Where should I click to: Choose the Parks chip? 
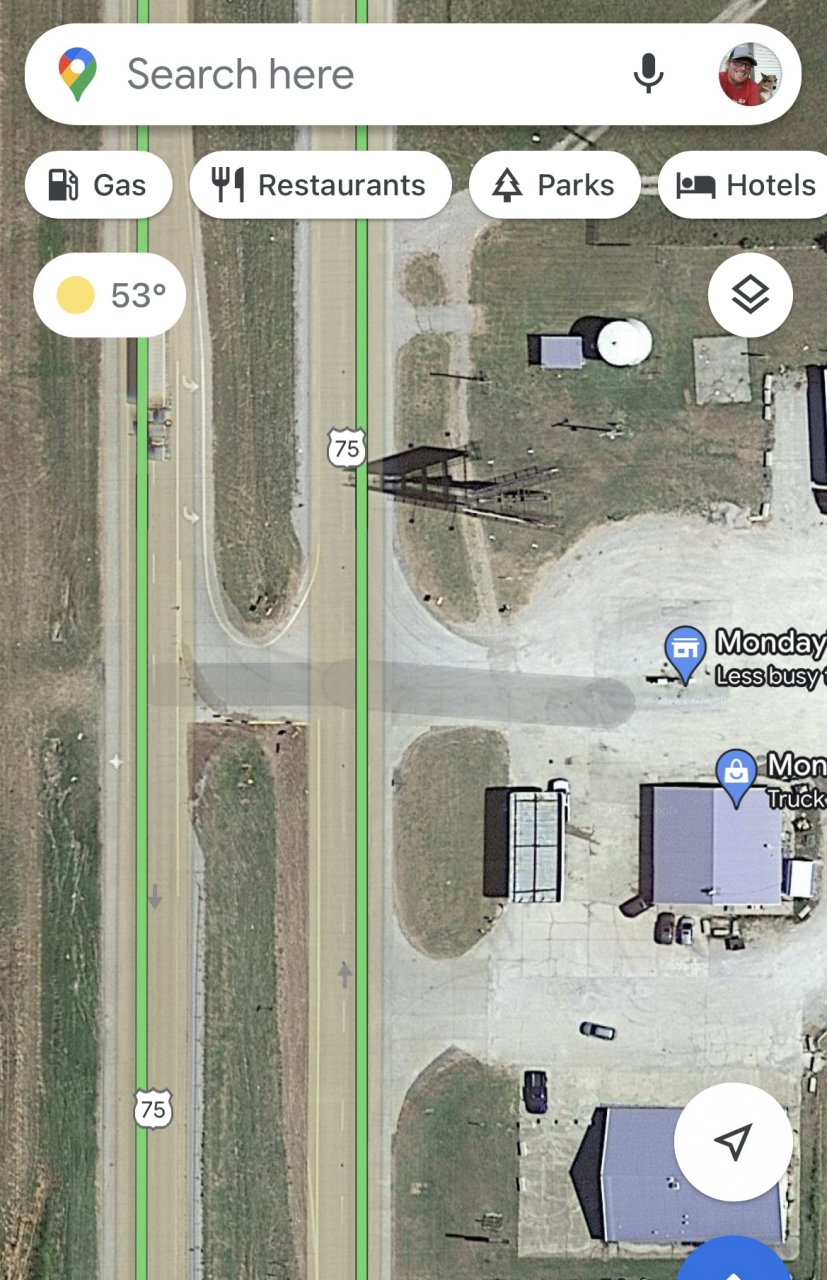554,185
